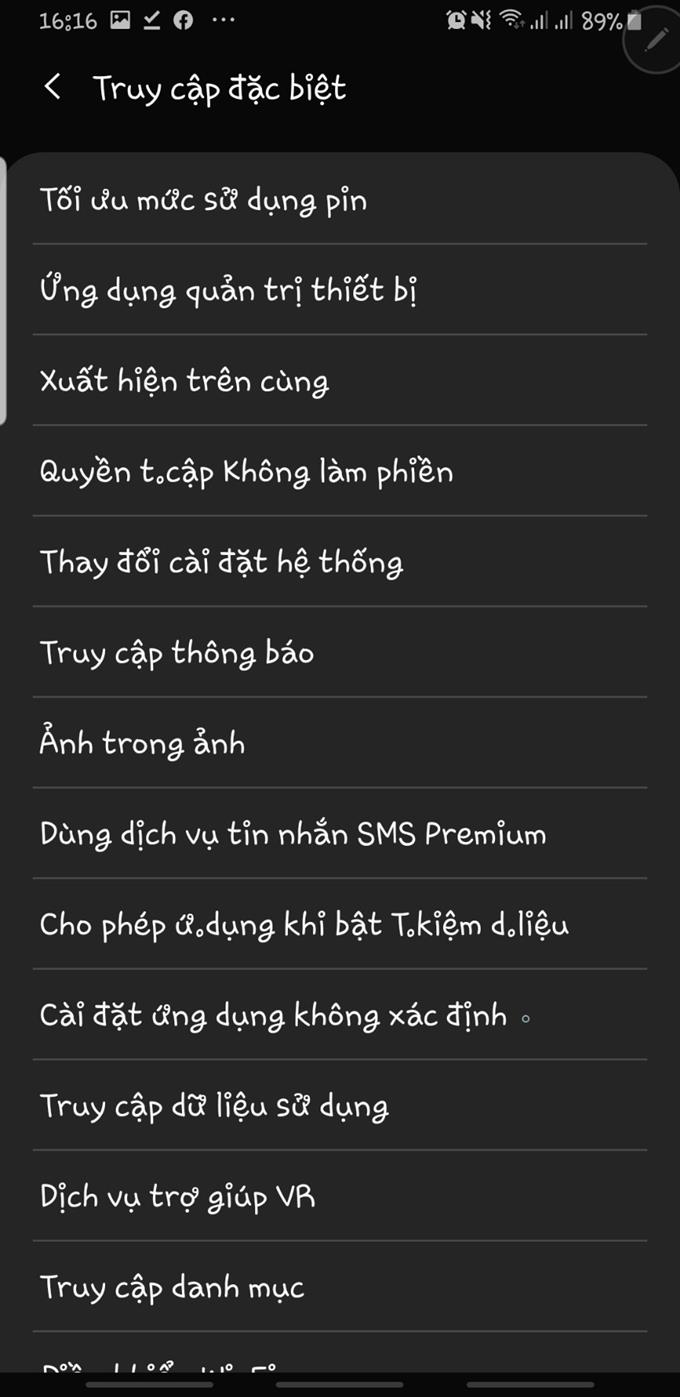Open Tối ưu mức sử dụng pin
The height and width of the screenshot is (1397, 680).
340,199
